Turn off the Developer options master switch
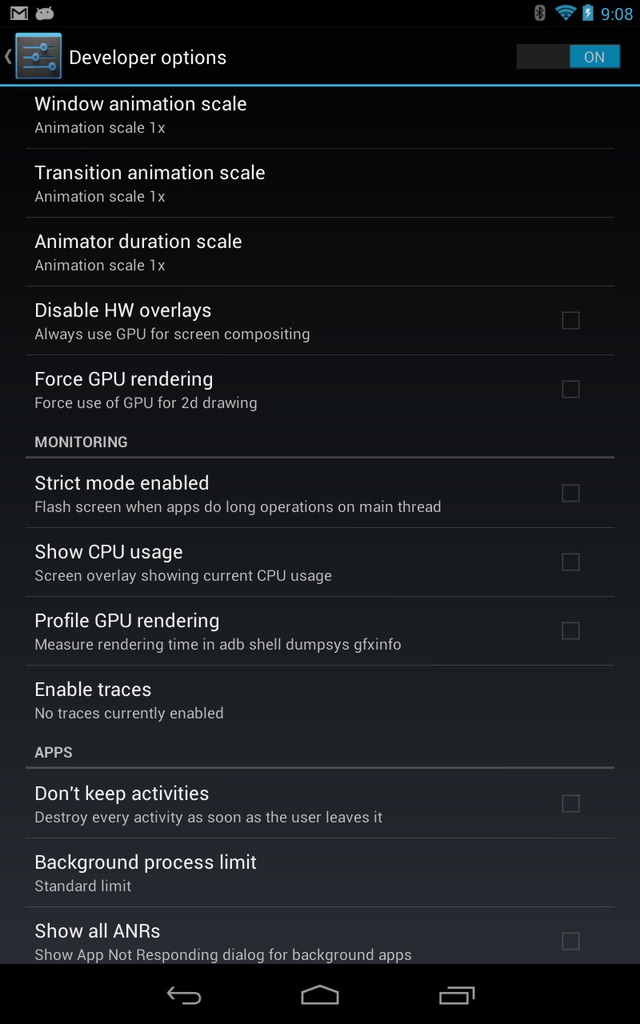Image resolution: width=640 pixels, height=1024 pixels. 568,57
